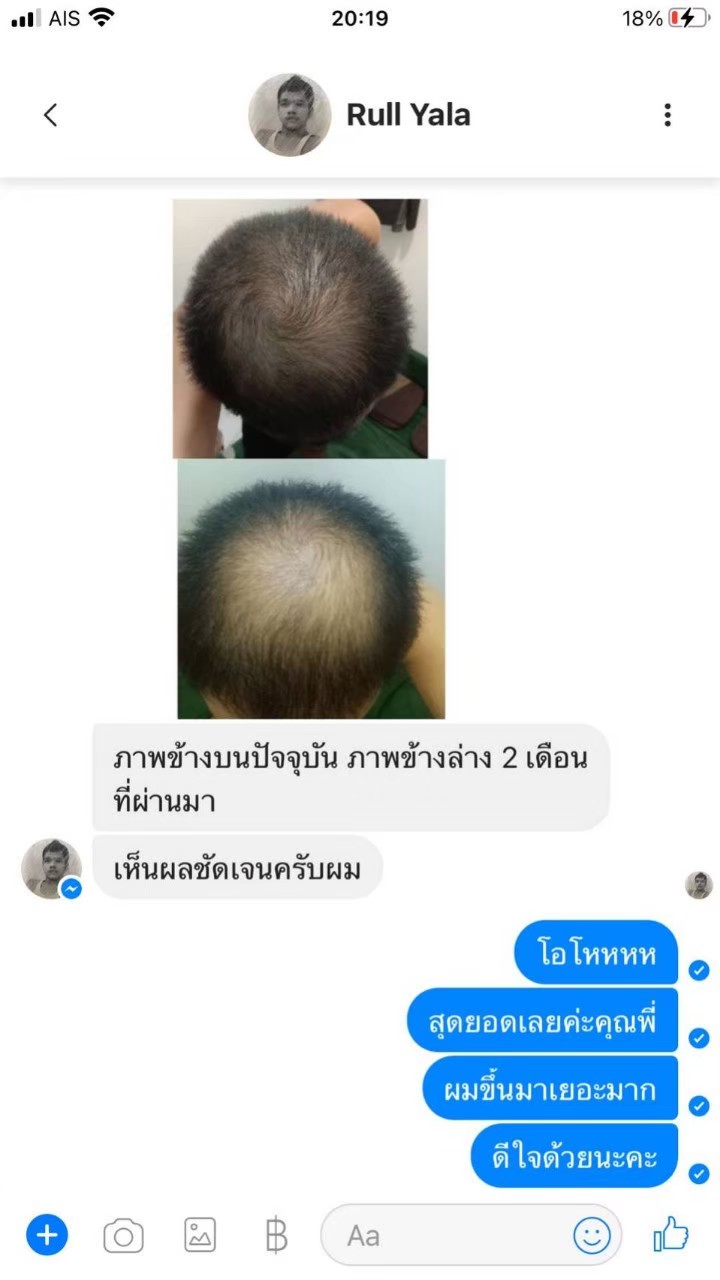Send a thumbs-up like

671,1235
